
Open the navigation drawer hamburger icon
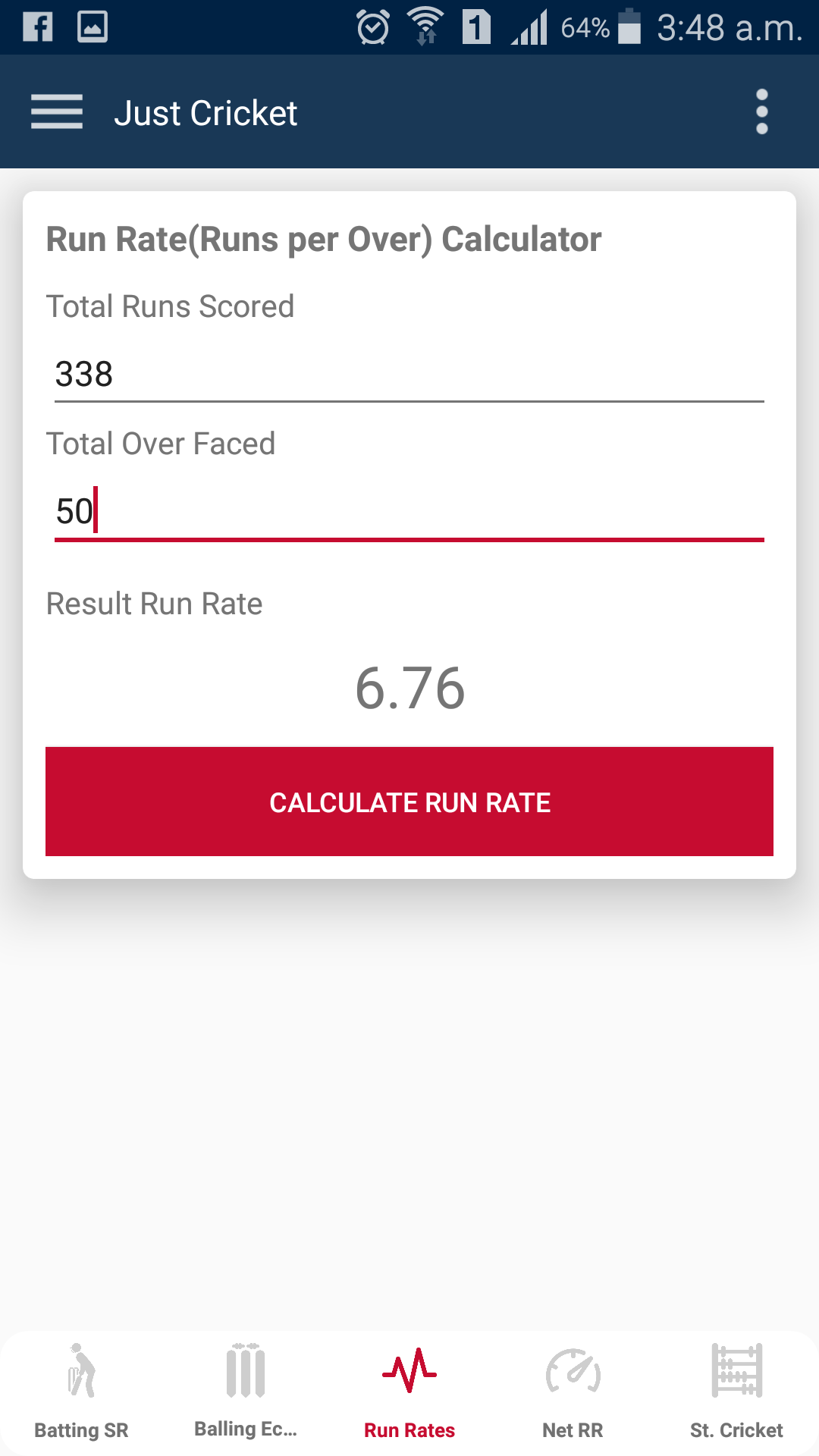click(x=55, y=111)
